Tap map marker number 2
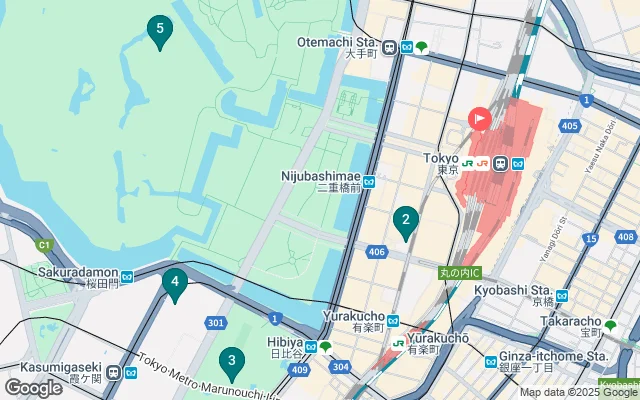Image resolution: width=640 pixels, height=400 pixels. coord(405,221)
